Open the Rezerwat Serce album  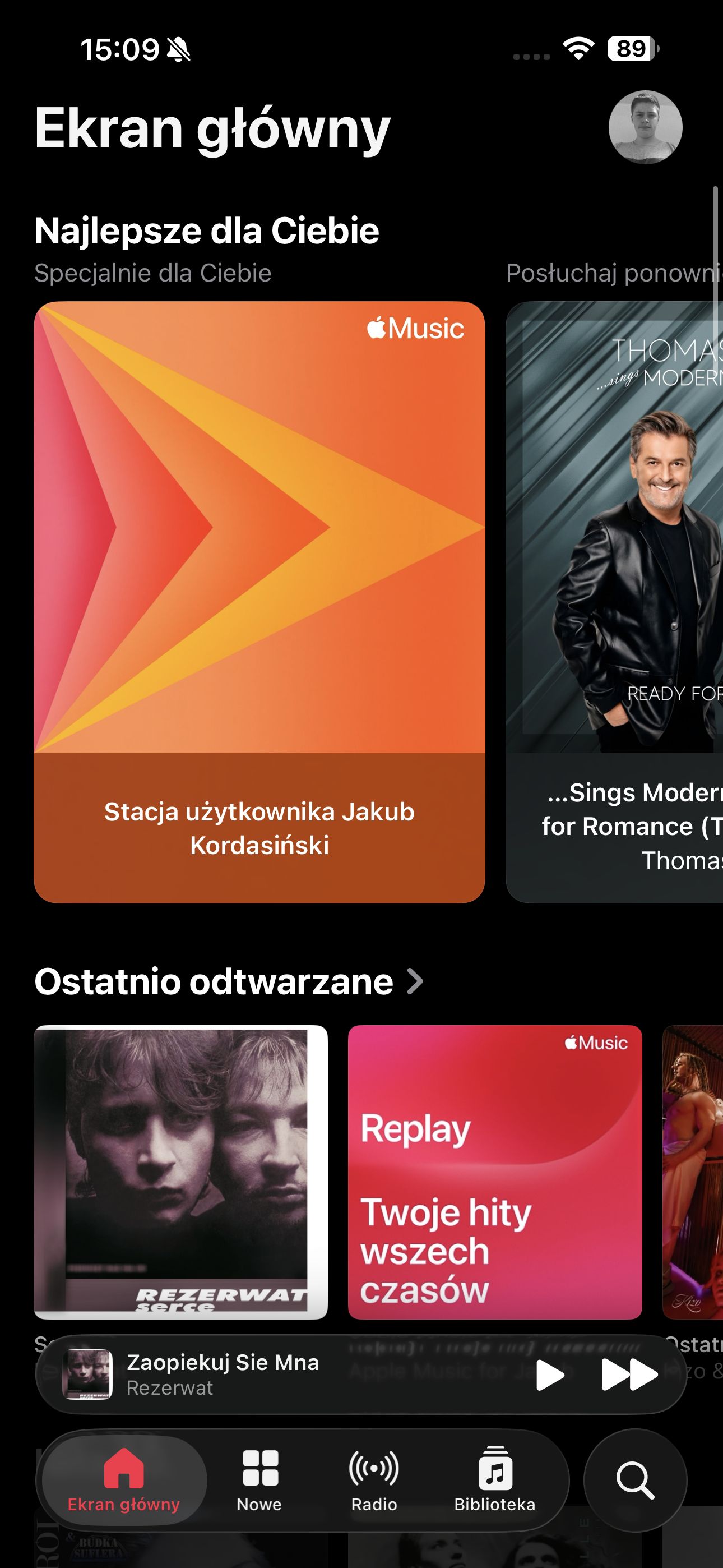(x=180, y=1172)
